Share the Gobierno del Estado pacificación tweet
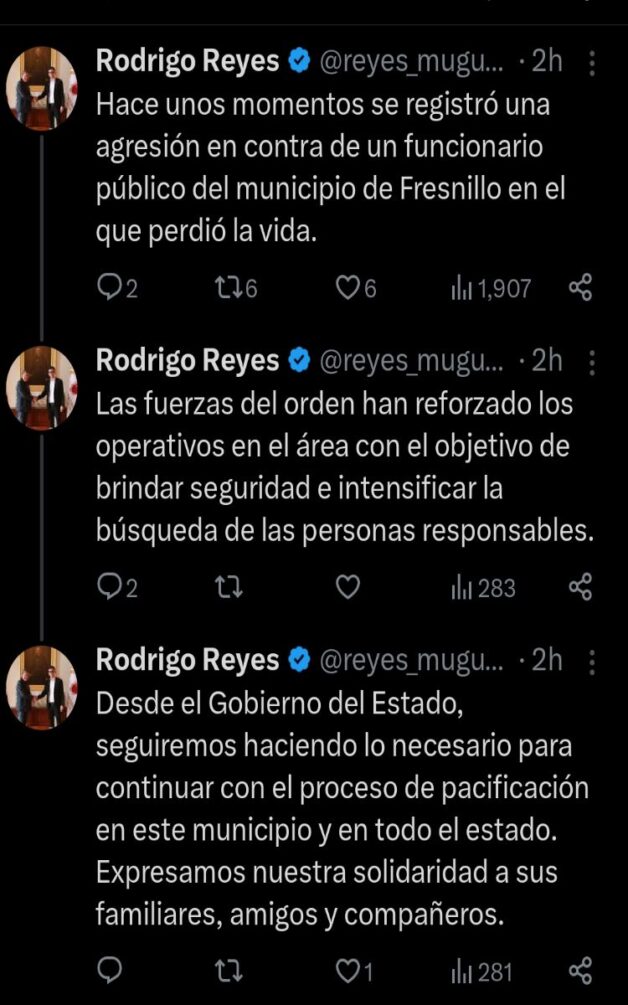This screenshot has height=1005, width=628. pyautogui.click(x=580, y=969)
